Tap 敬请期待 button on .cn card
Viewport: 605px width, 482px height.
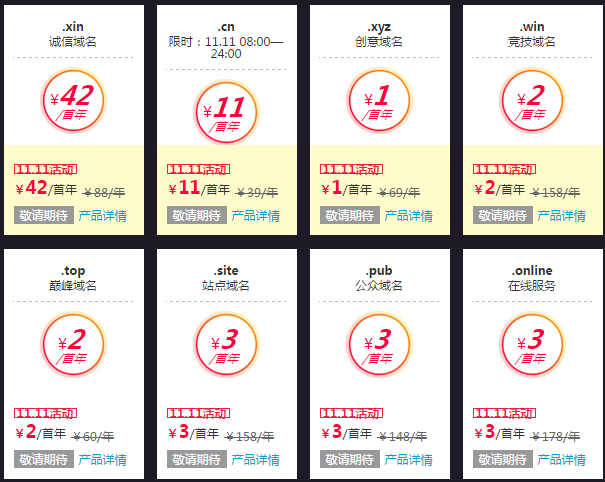(197, 215)
